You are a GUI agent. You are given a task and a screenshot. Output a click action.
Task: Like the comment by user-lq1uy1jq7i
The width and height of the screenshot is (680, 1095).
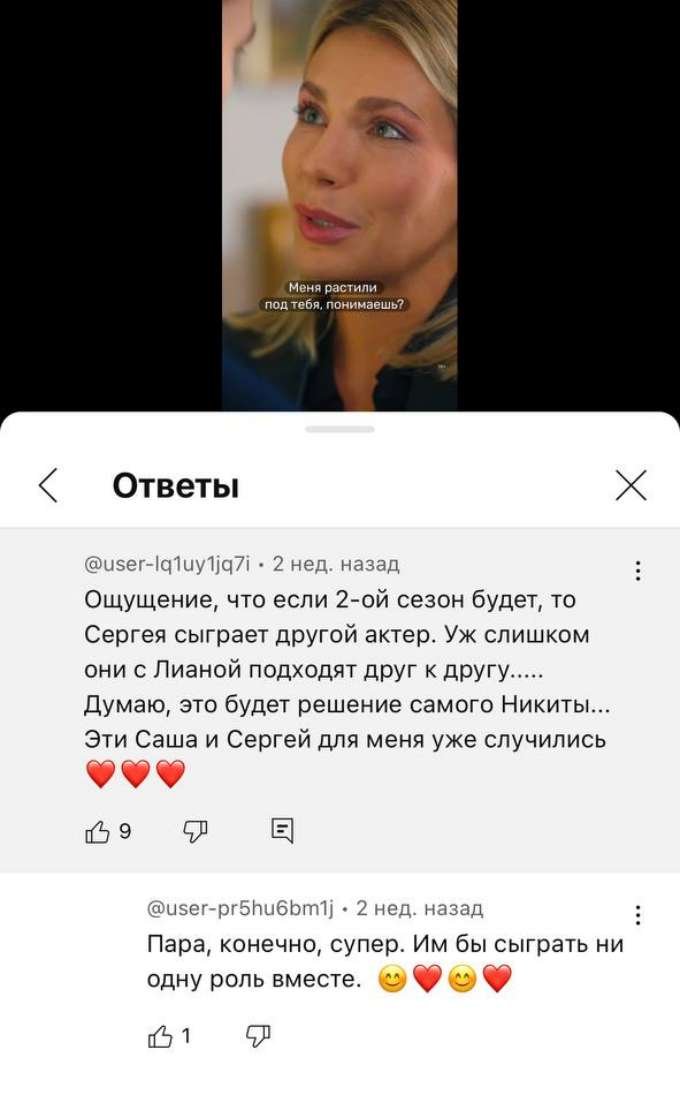point(98,830)
